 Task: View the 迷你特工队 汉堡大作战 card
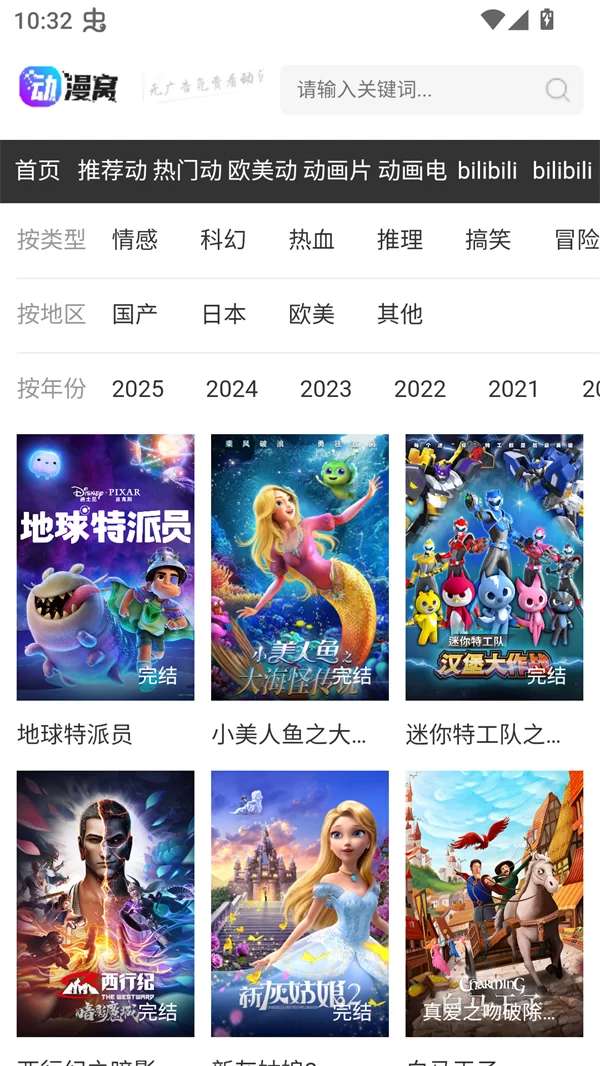click(x=494, y=567)
